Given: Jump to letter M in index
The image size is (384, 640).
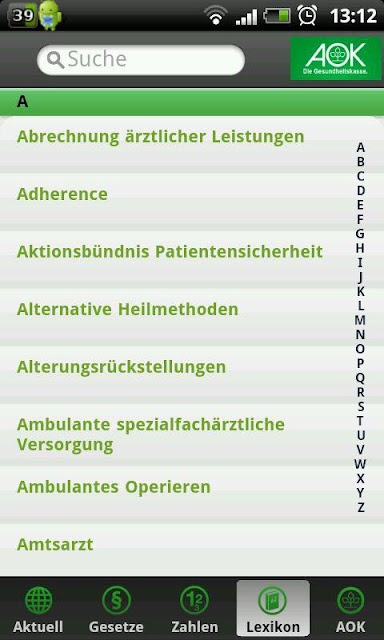Looking at the screenshot, I should (360, 320).
